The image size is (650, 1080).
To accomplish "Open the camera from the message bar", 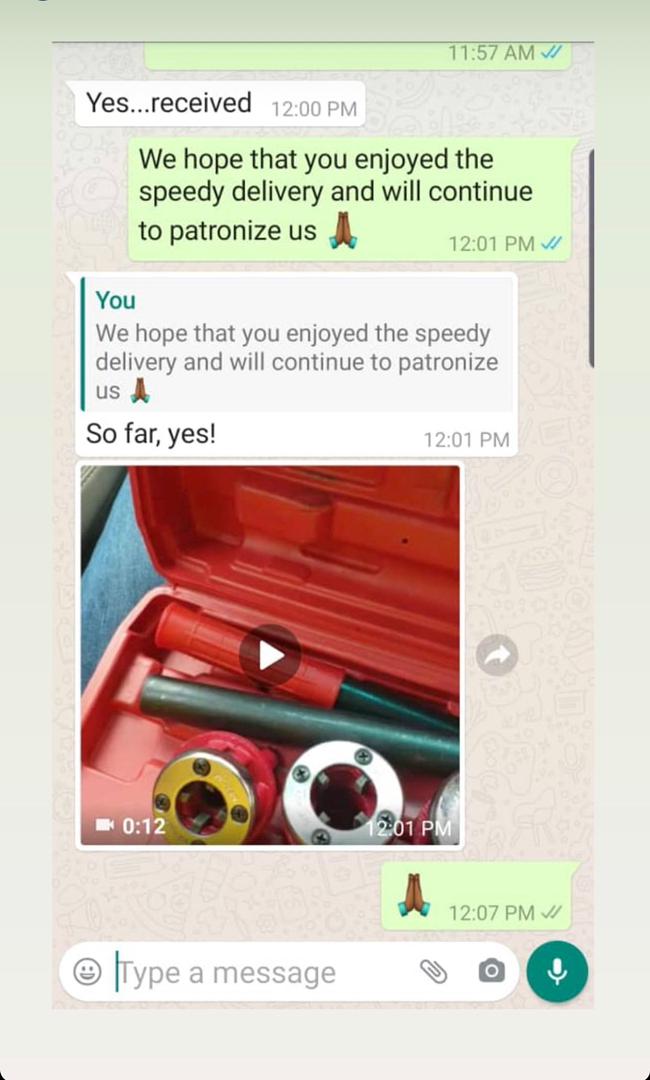I will coord(491,971).
